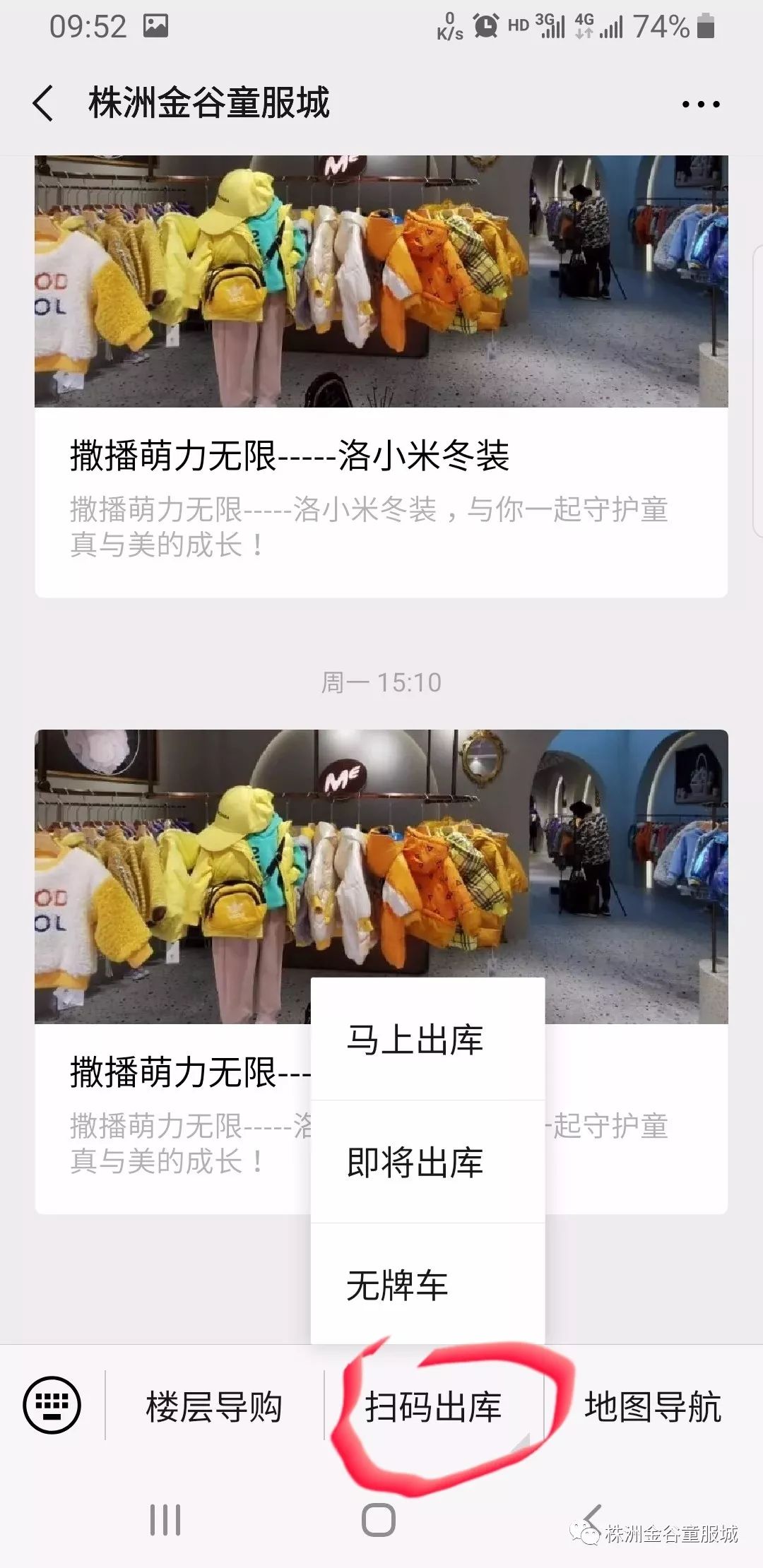Viewport: 763px width, 1568px height.
Task: Show recent apps
Action: click(x=165, y=1519)
